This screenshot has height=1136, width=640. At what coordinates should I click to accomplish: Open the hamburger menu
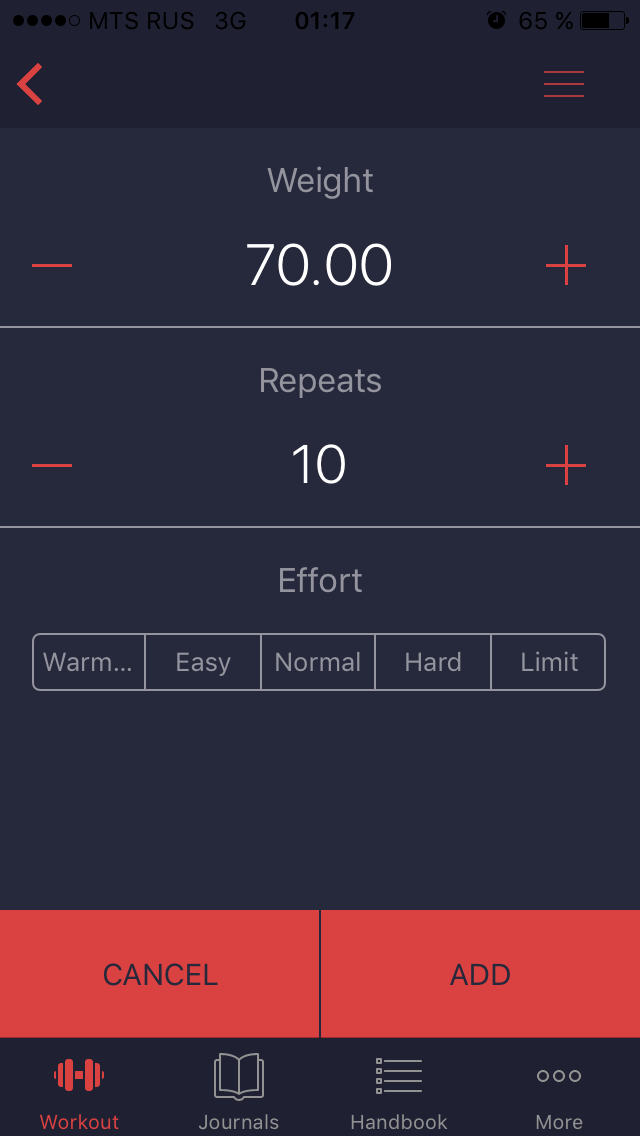563,84
